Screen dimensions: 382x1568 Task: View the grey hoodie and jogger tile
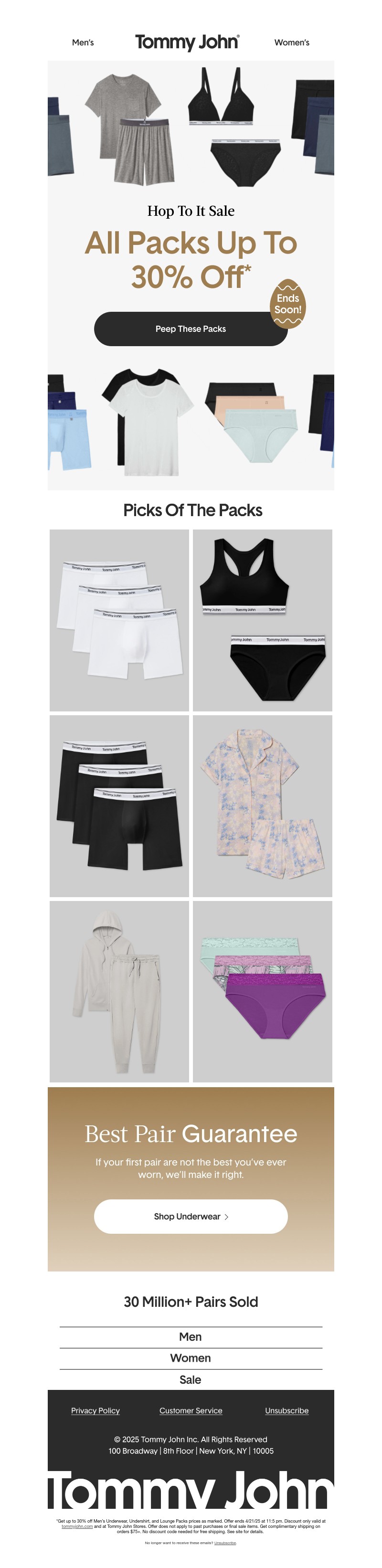[119, 991]
